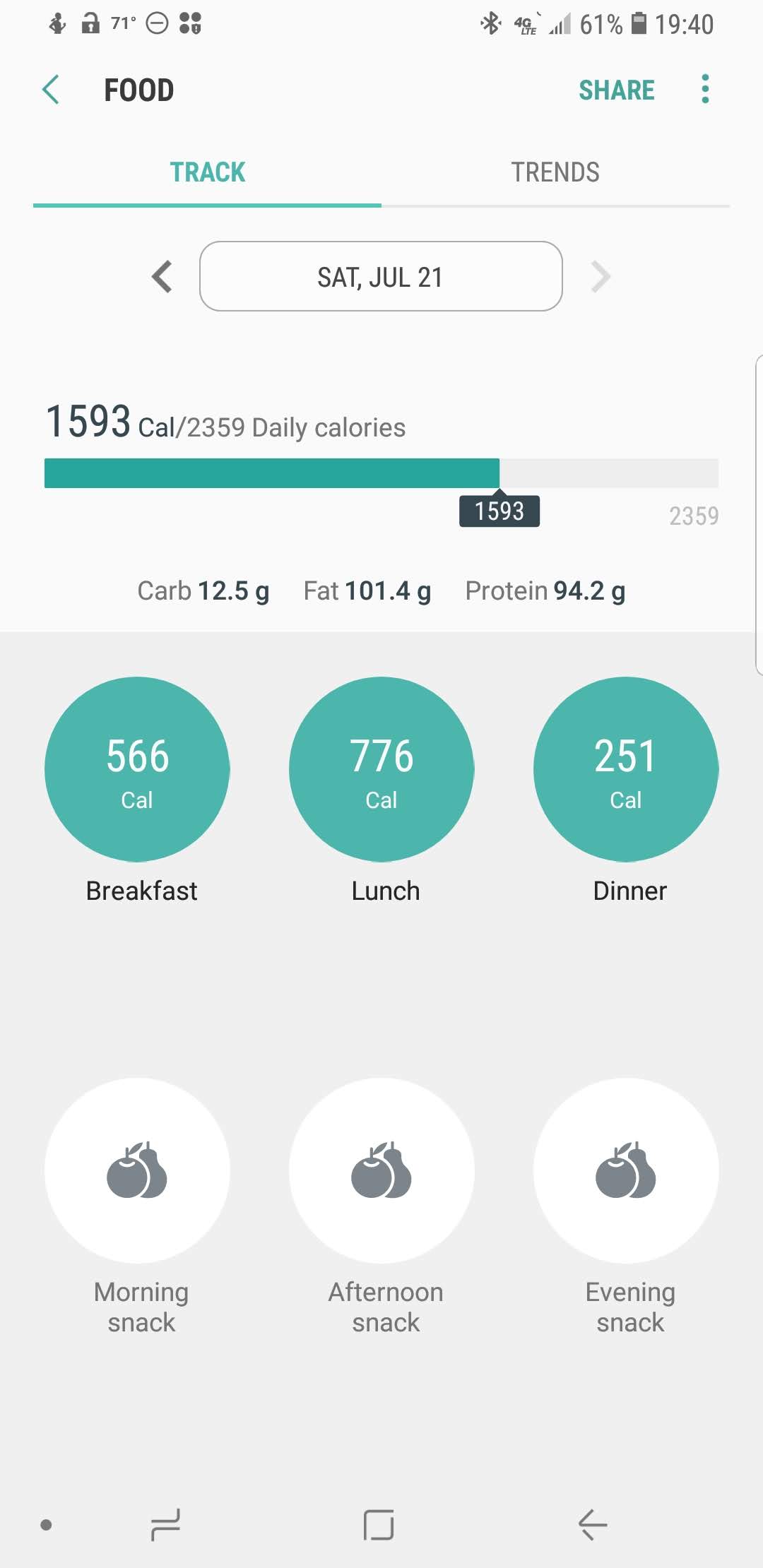Viewport: 763px width, 1568px height.
Task: Share the food tracking summary
Action: [x=616, y=90]
